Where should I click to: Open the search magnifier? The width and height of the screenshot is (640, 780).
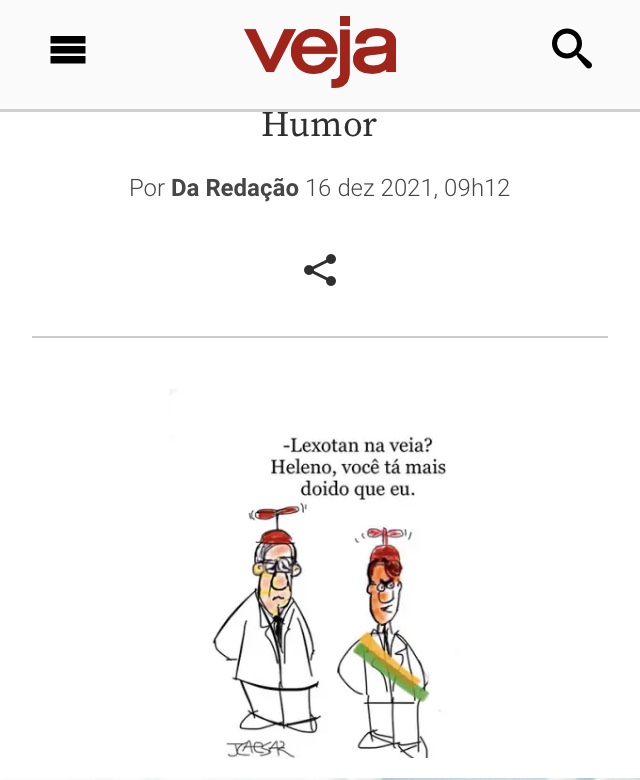(572, 49)
